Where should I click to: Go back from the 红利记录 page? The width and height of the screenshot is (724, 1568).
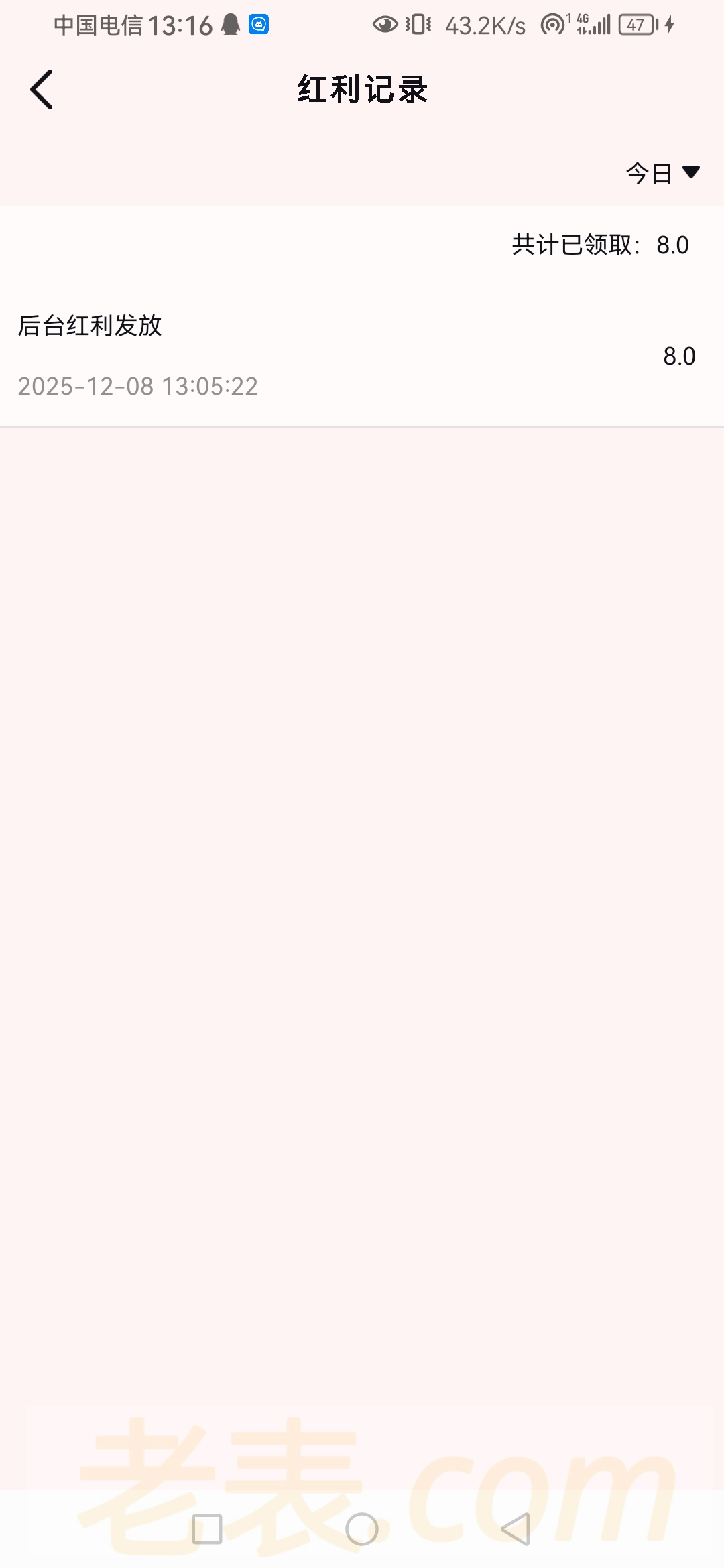(42, 90)
